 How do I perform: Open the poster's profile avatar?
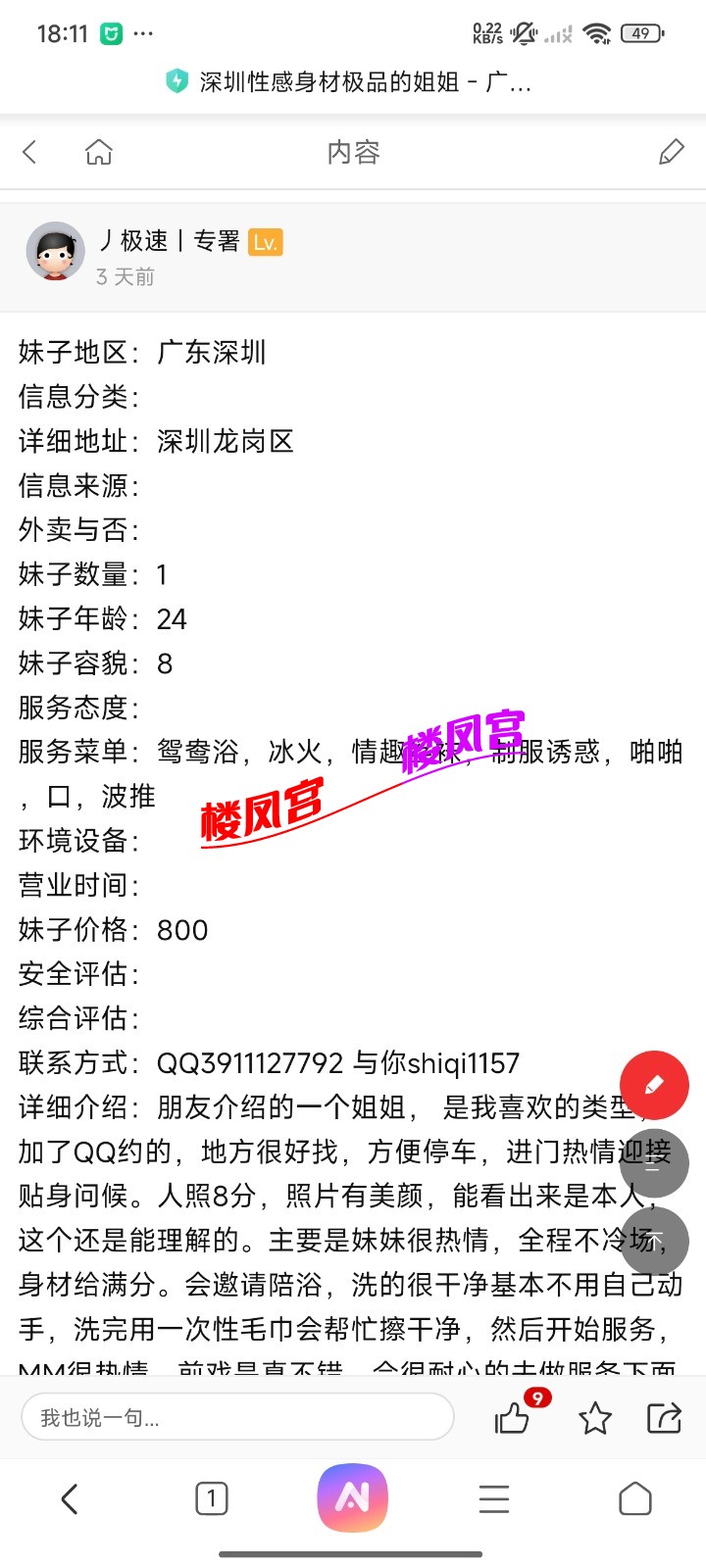(x=55, y=251)
